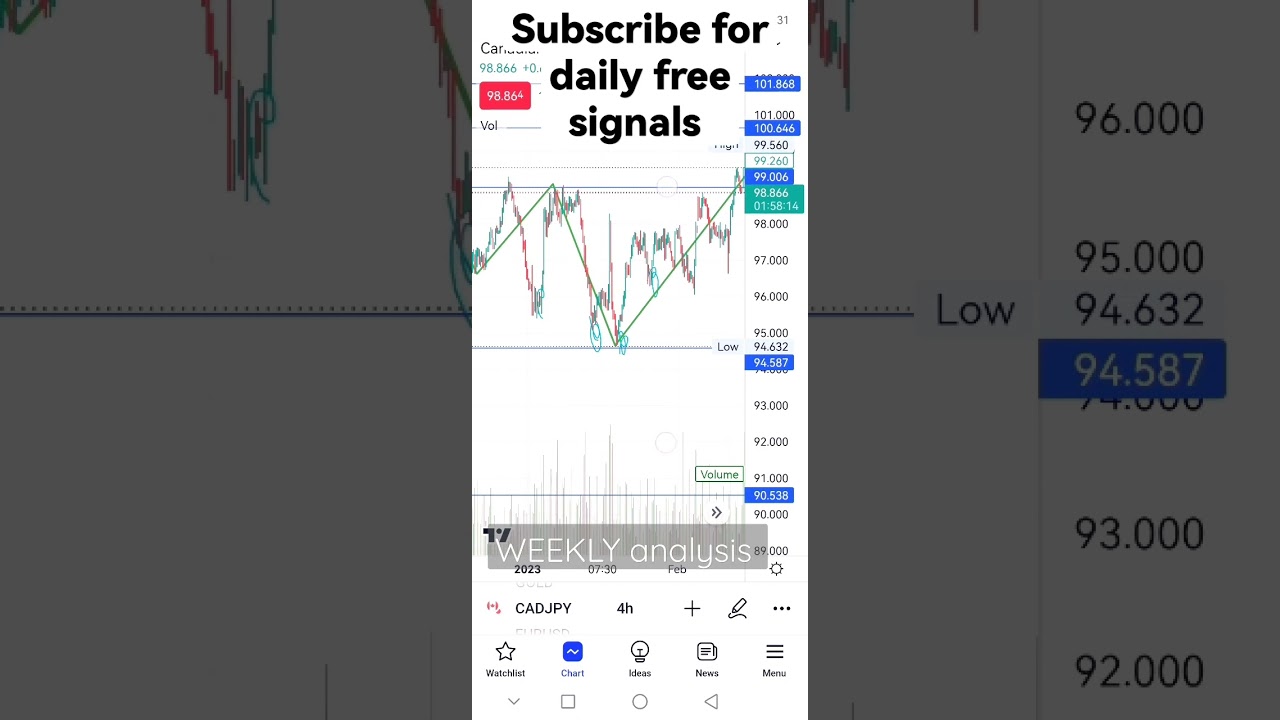The image size is (1280, 720).
Task: Open the Ideas tab
Action: pos(640,659)
